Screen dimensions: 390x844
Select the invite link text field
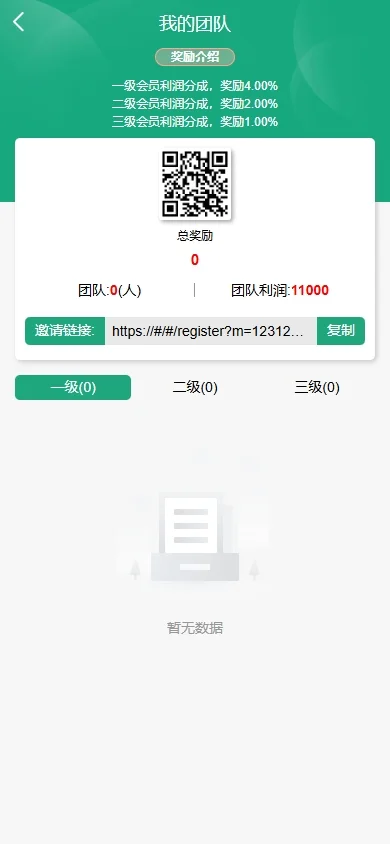click(x=211, y=331)
